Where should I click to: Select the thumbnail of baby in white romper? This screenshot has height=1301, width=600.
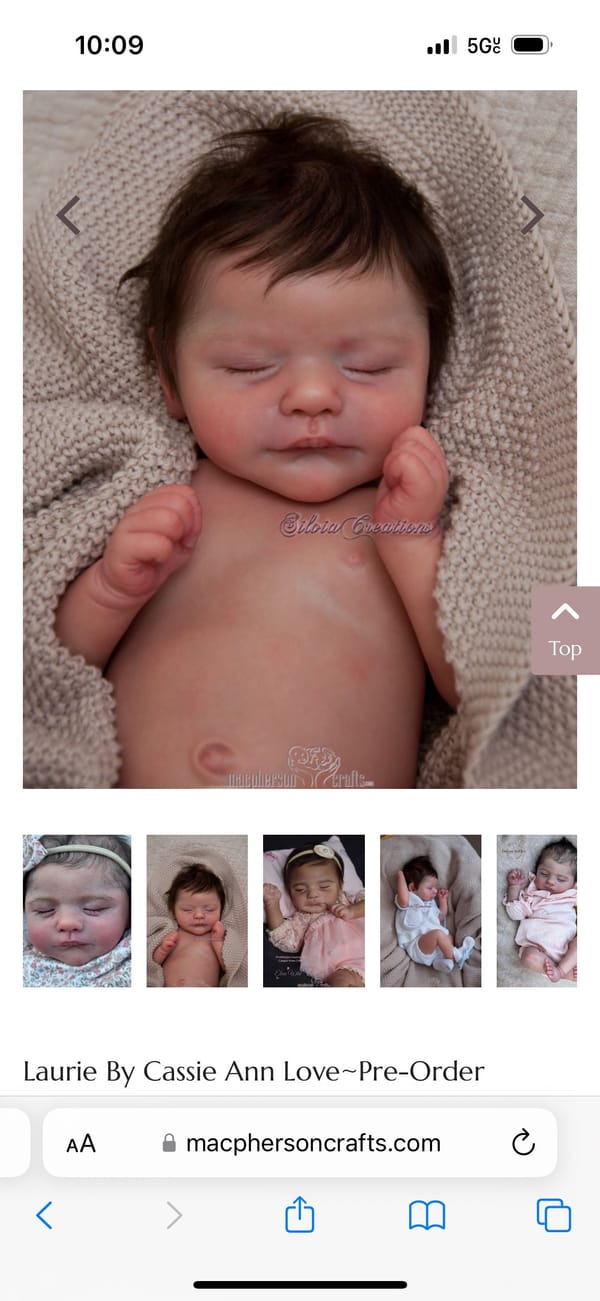click(x=431, y=910)
